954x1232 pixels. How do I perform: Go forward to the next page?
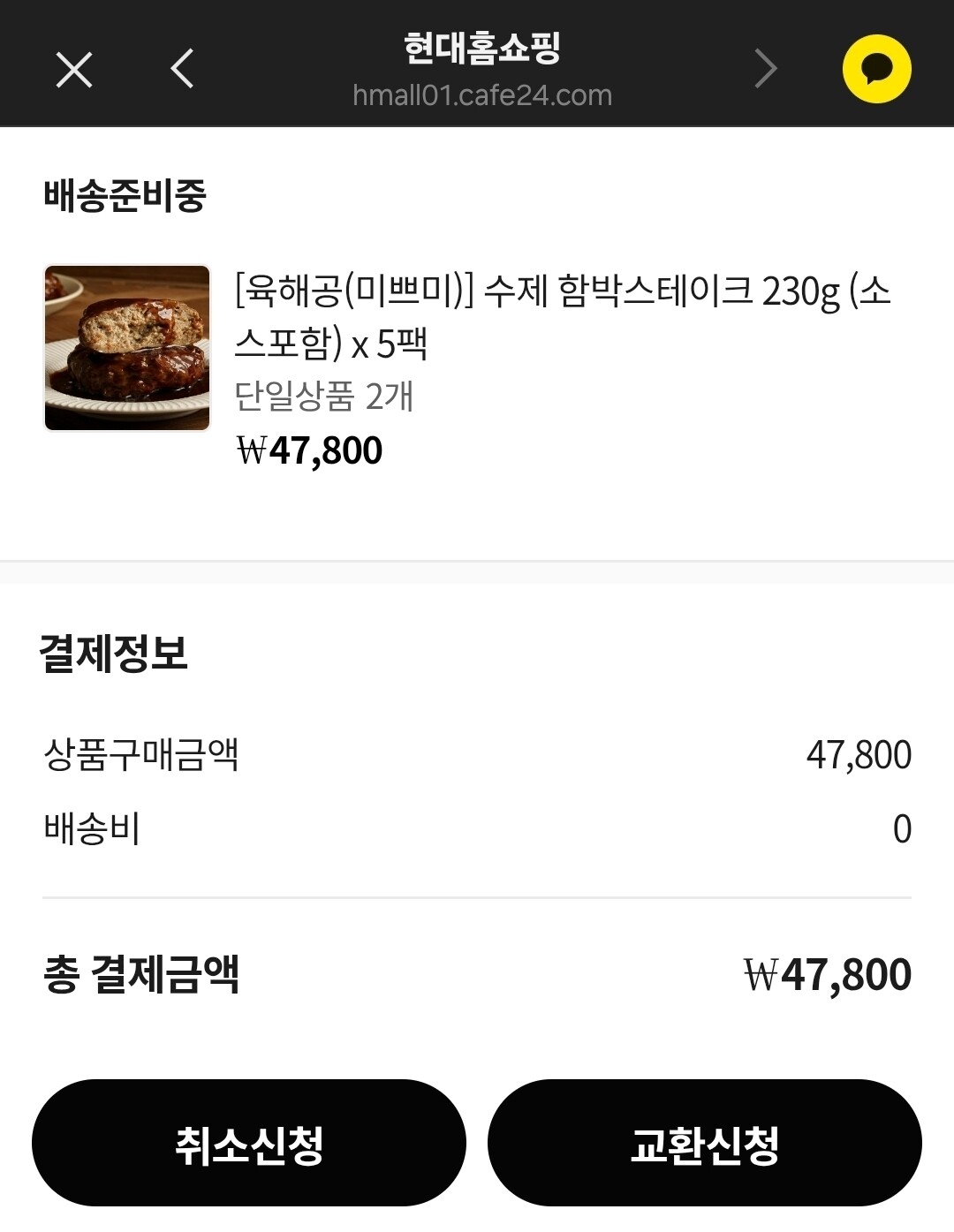click(x=766, y=69)
